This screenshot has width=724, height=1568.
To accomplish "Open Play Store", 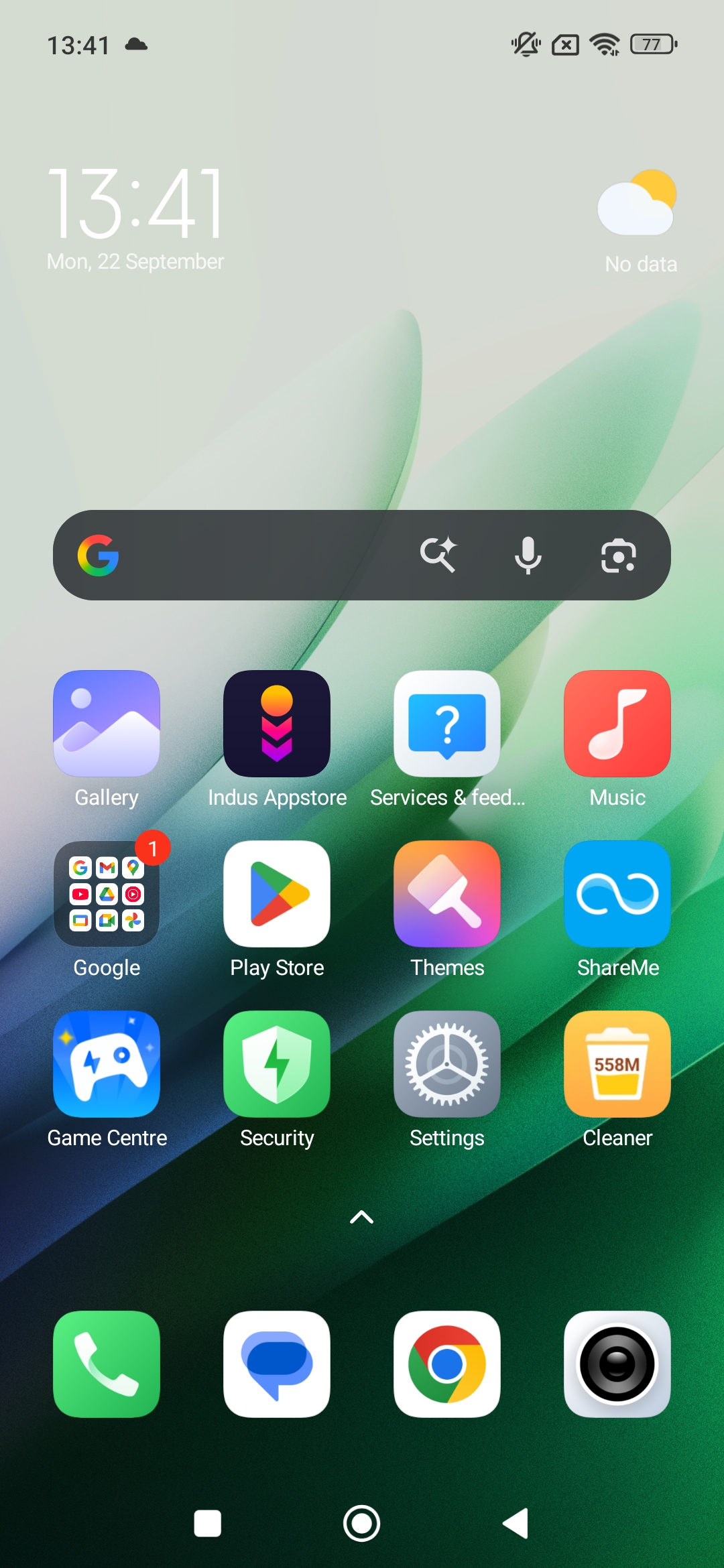I will pos(277,894).
